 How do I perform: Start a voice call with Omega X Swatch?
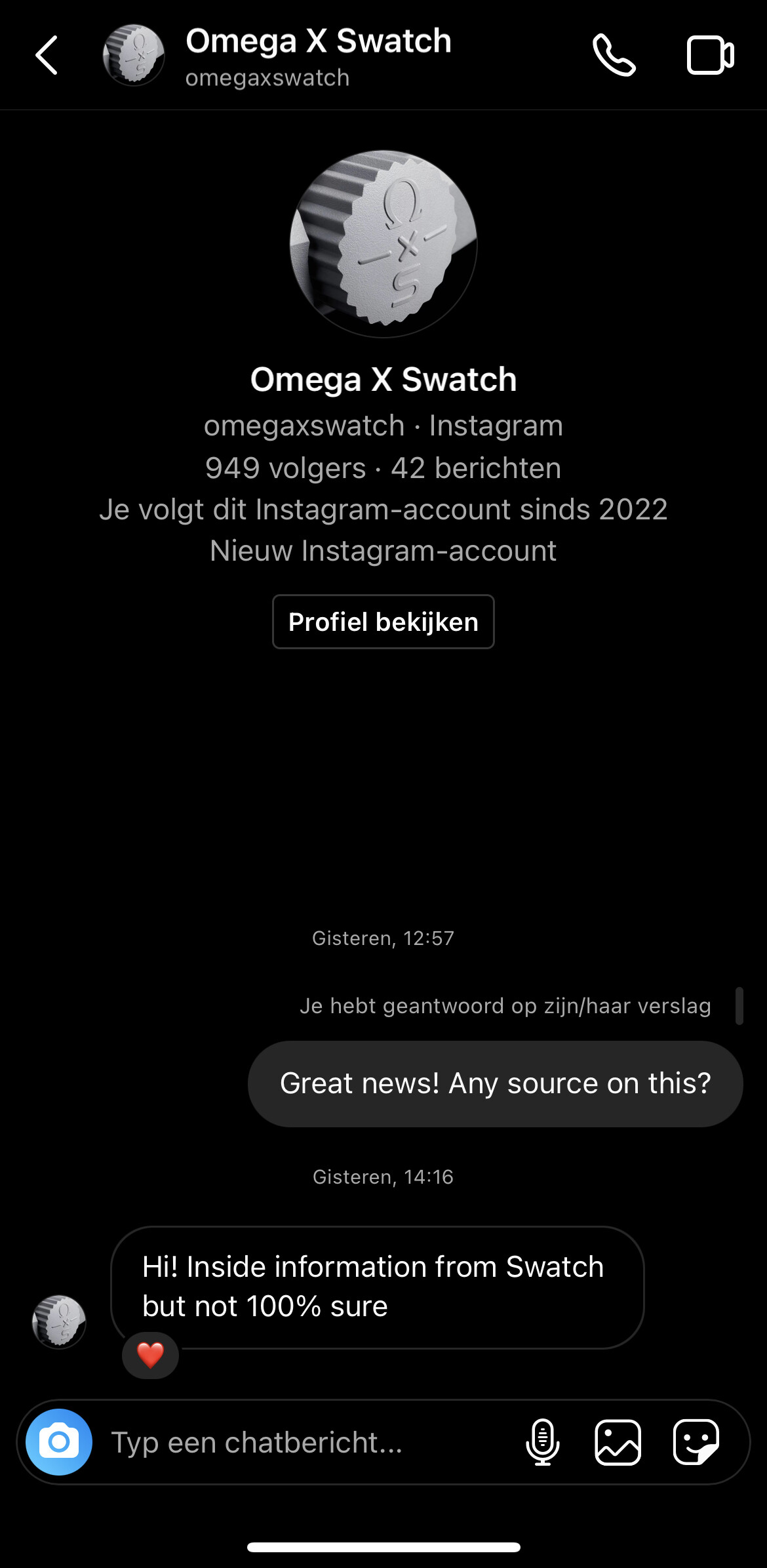pos(614,55)
